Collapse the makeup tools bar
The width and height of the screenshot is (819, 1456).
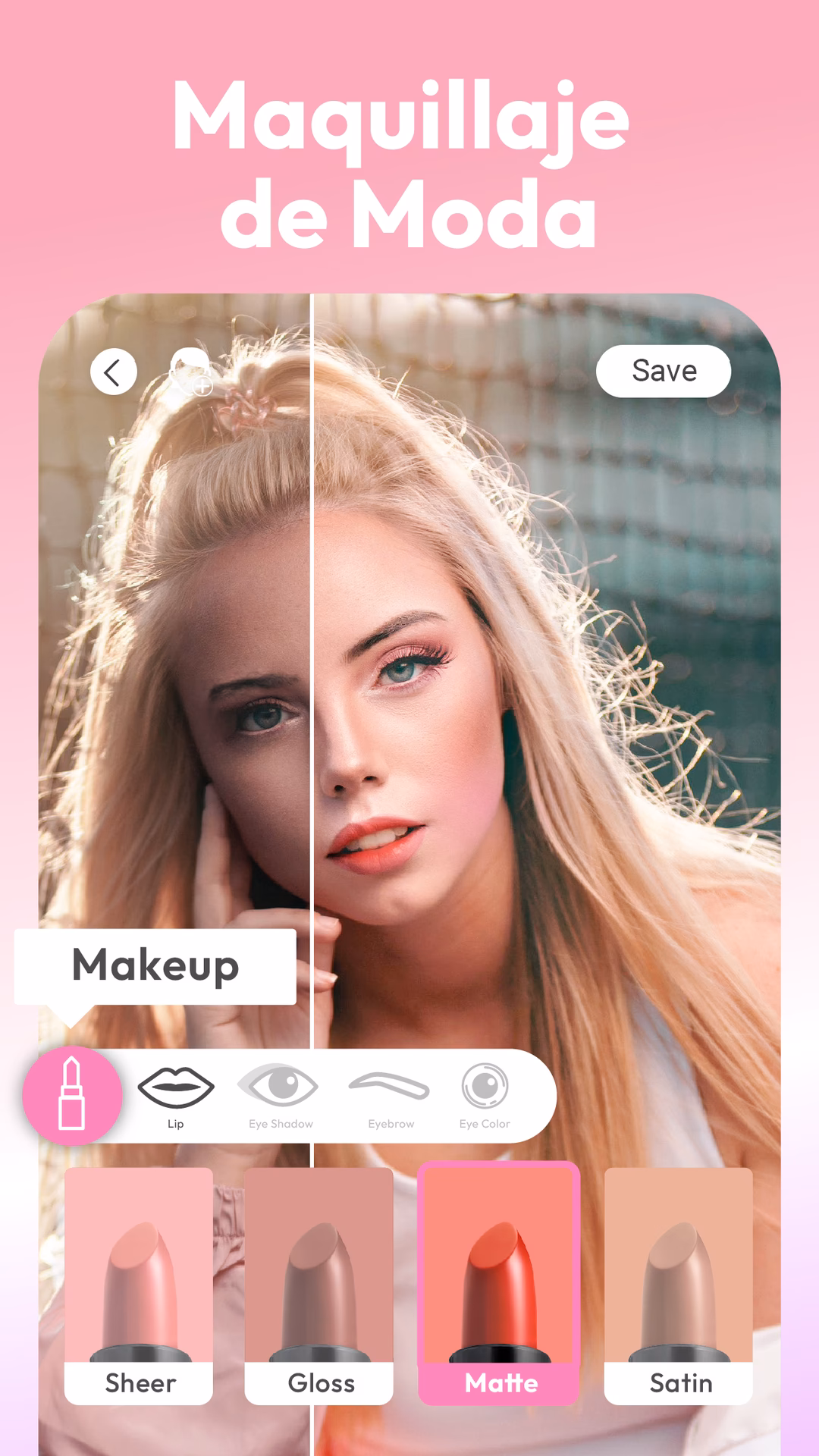(x=74, y=1095)
